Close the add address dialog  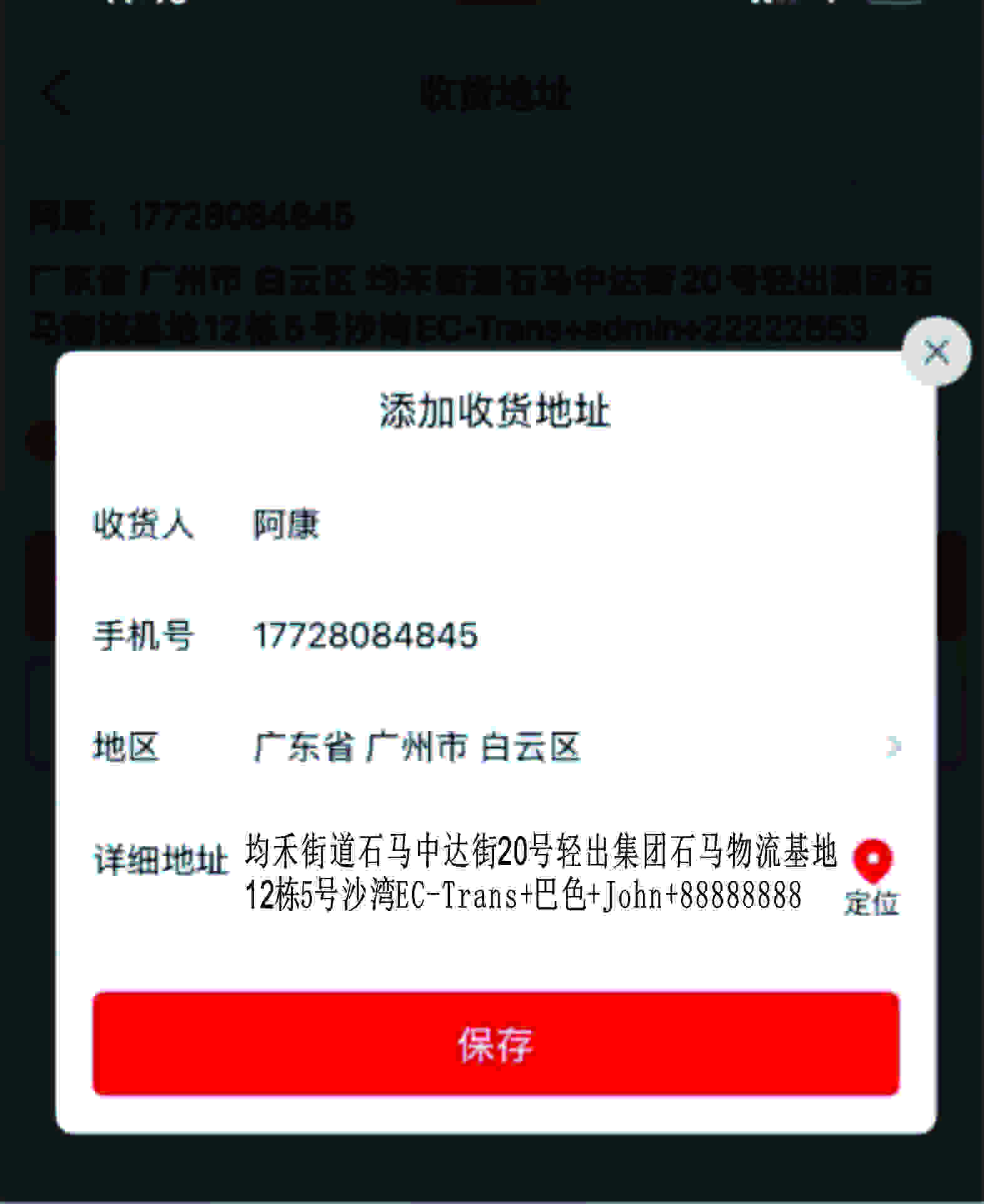click(x=936, y=352)
